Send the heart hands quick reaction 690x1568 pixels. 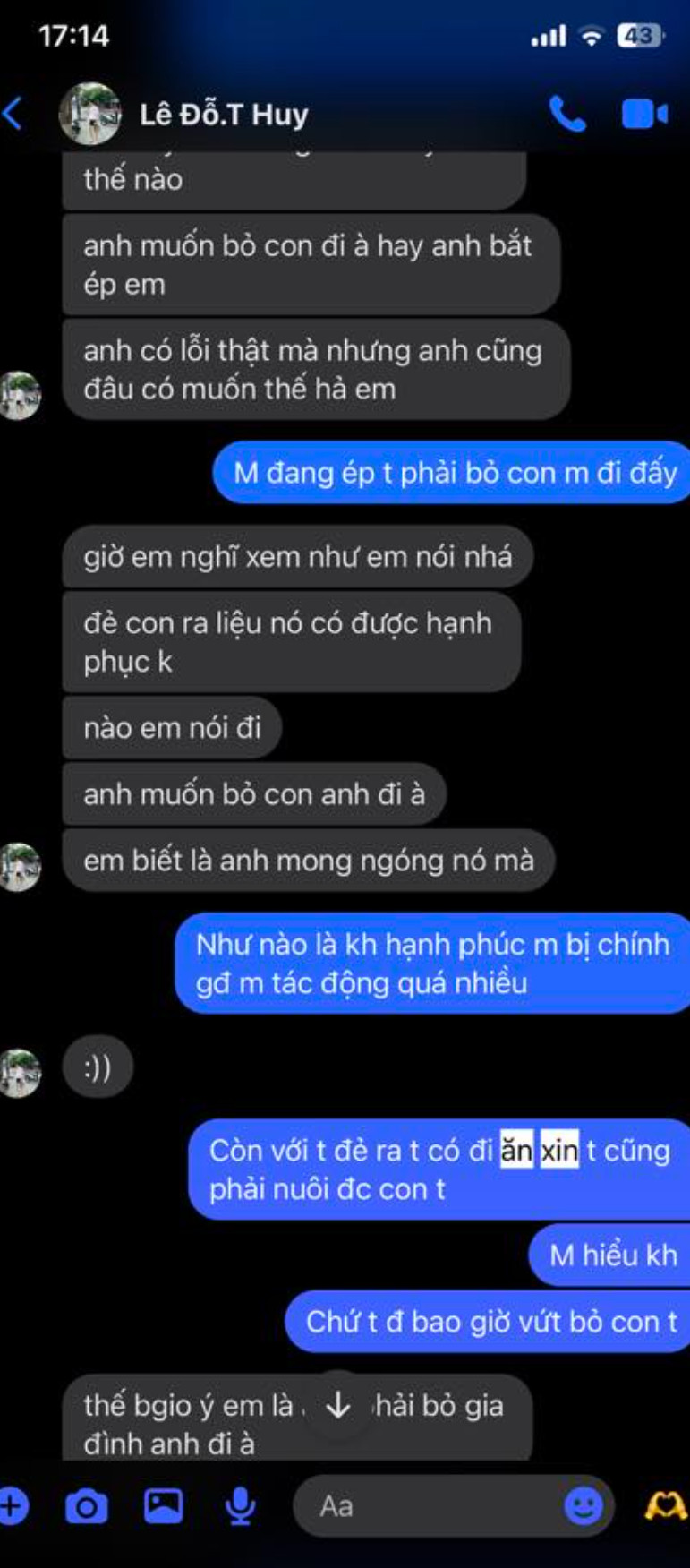665,1506
